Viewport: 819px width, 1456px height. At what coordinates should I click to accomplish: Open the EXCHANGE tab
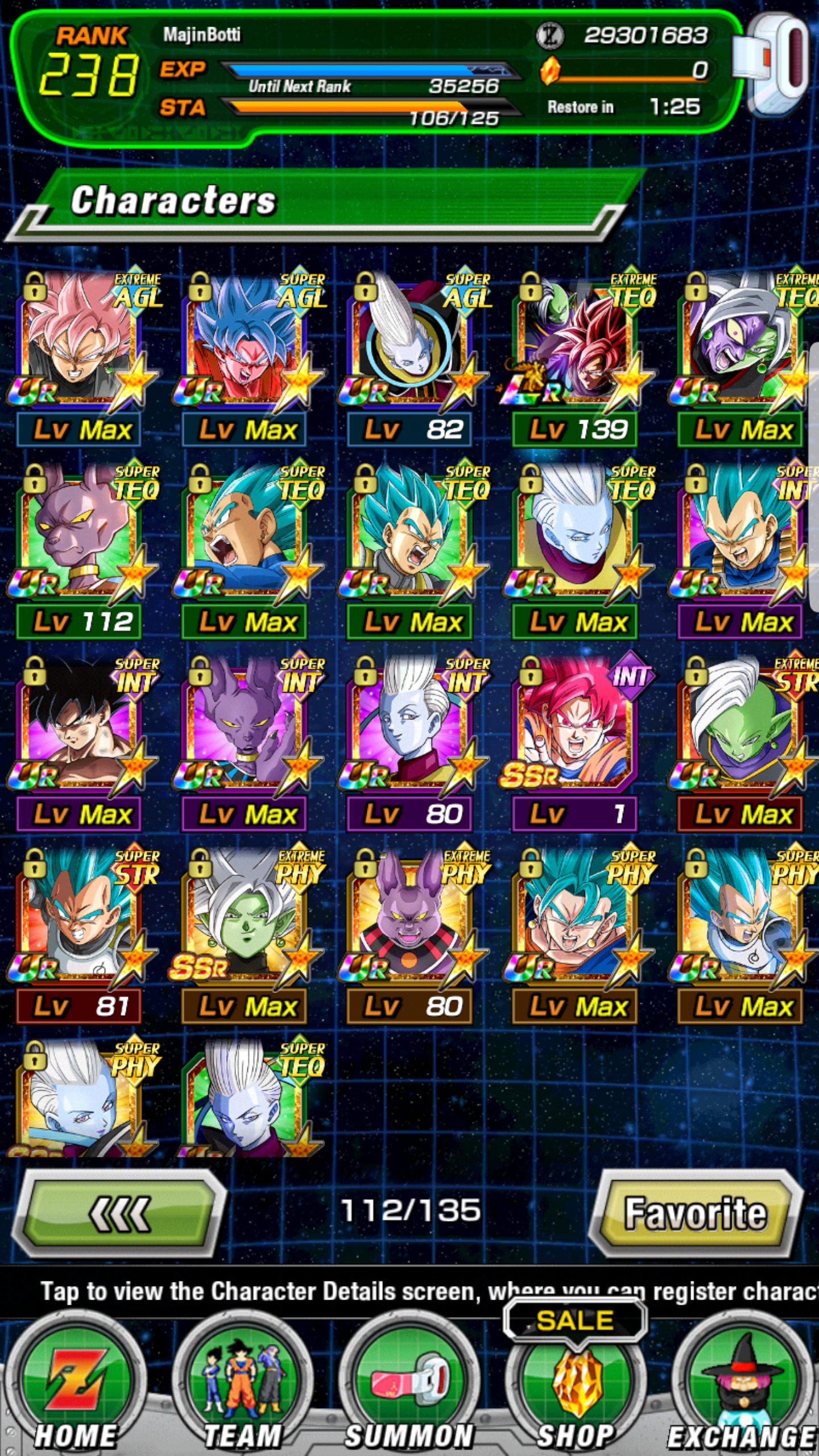pos(743,1385)
